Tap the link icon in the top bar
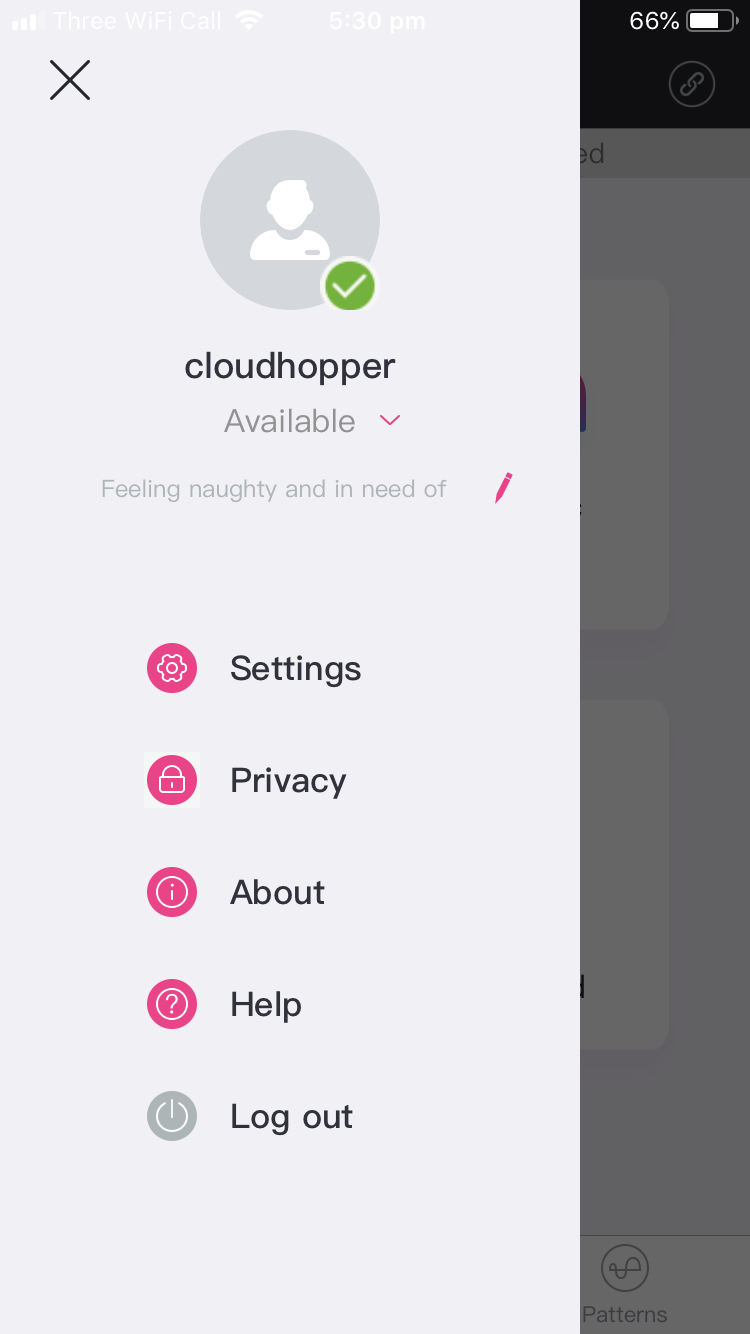 click(692, 84)
